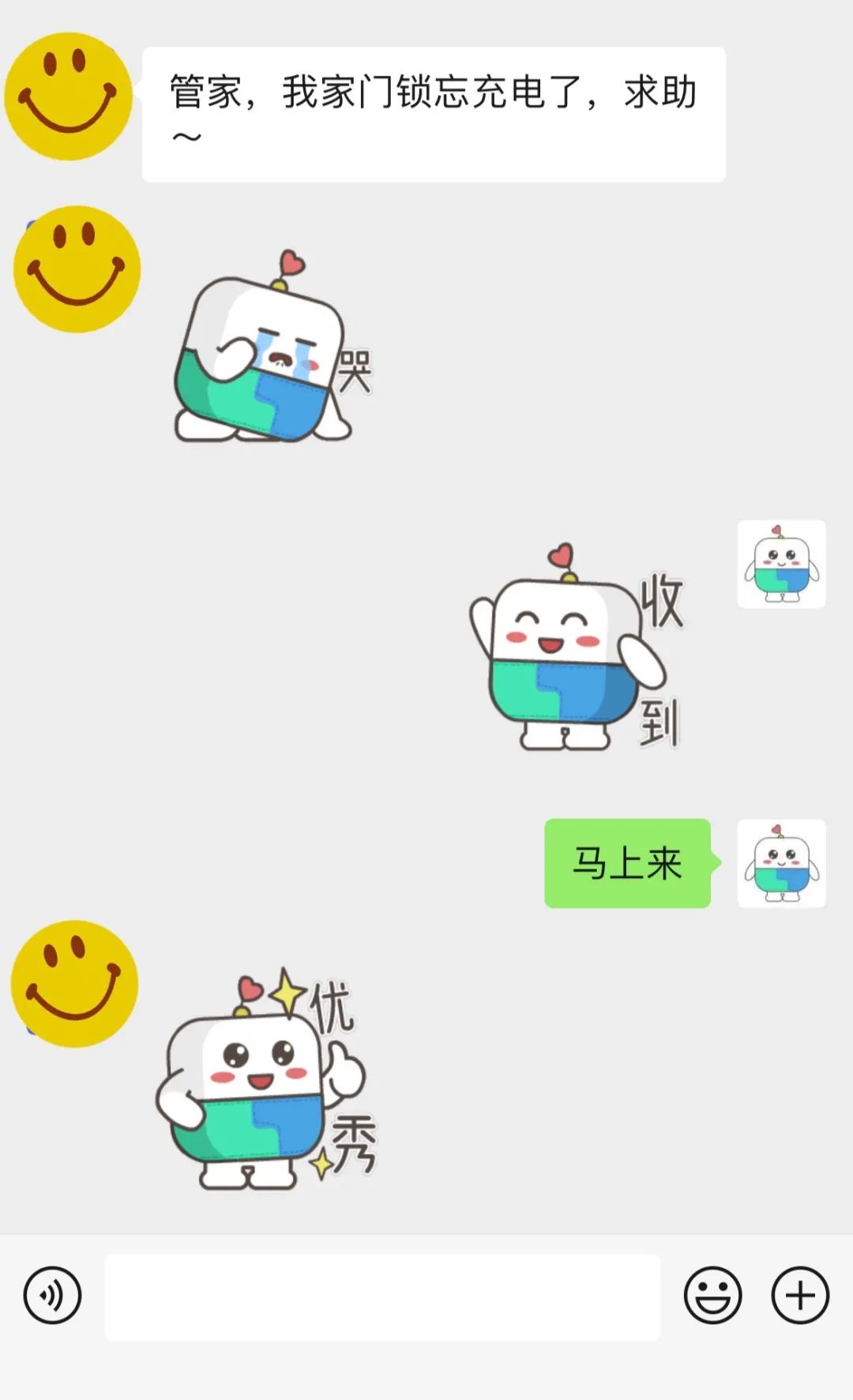The height and width of the screenshot is (1400, 853).
Task: Open robot avatar beside the 收到 sticker
Action: [781, 564]
